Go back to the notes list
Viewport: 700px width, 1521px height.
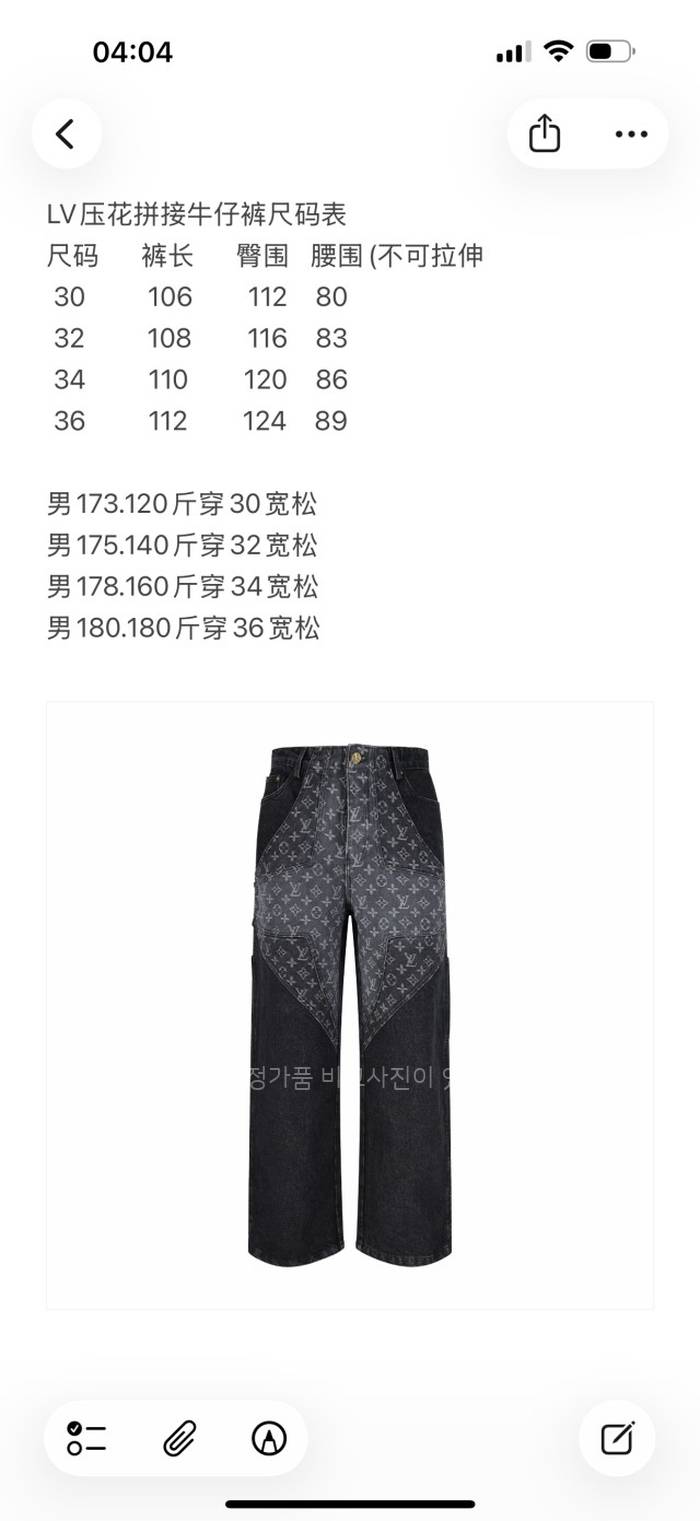pos(66,134)
